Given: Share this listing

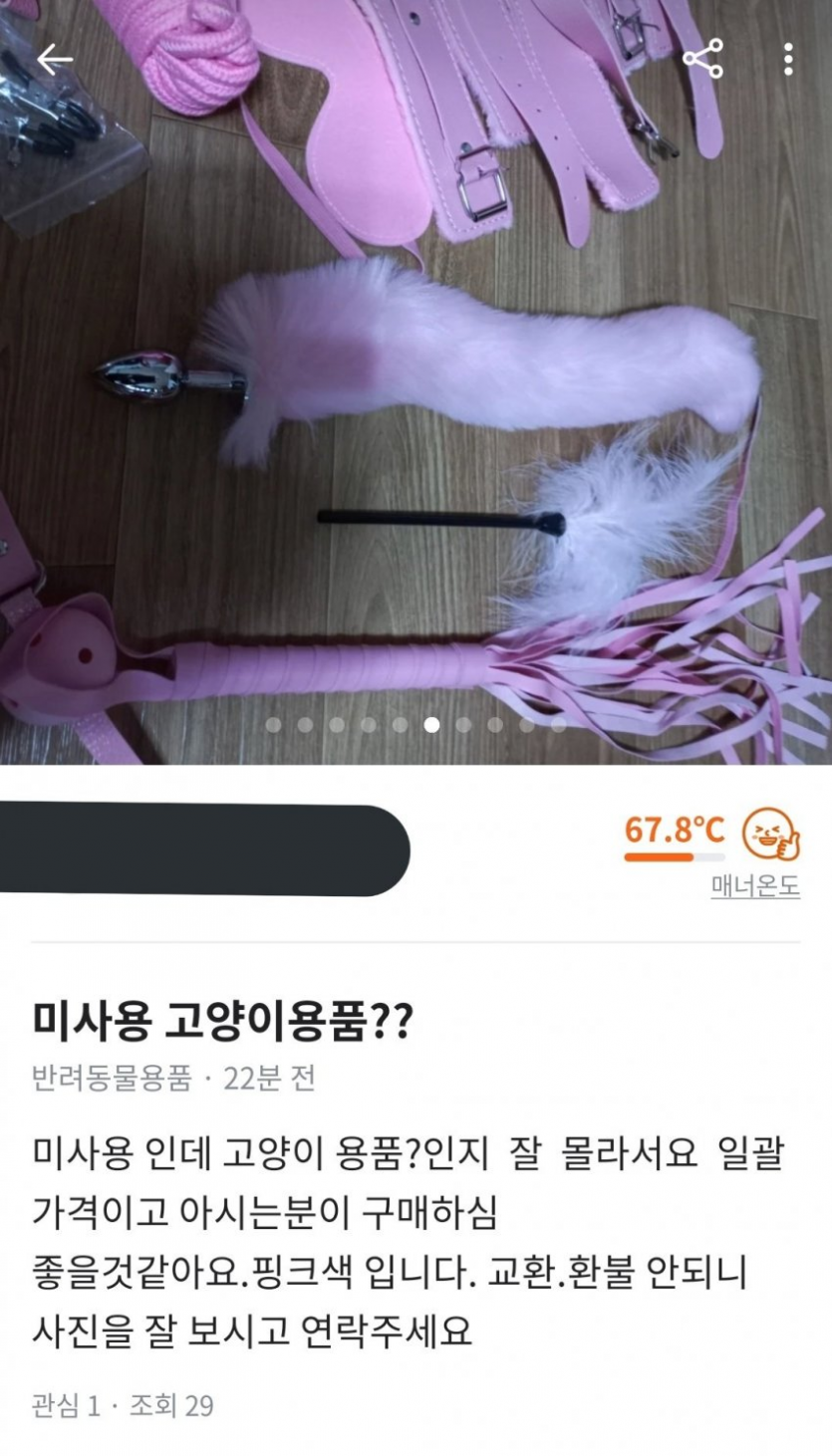Looking at the screenshot, I should click(702, 60).
